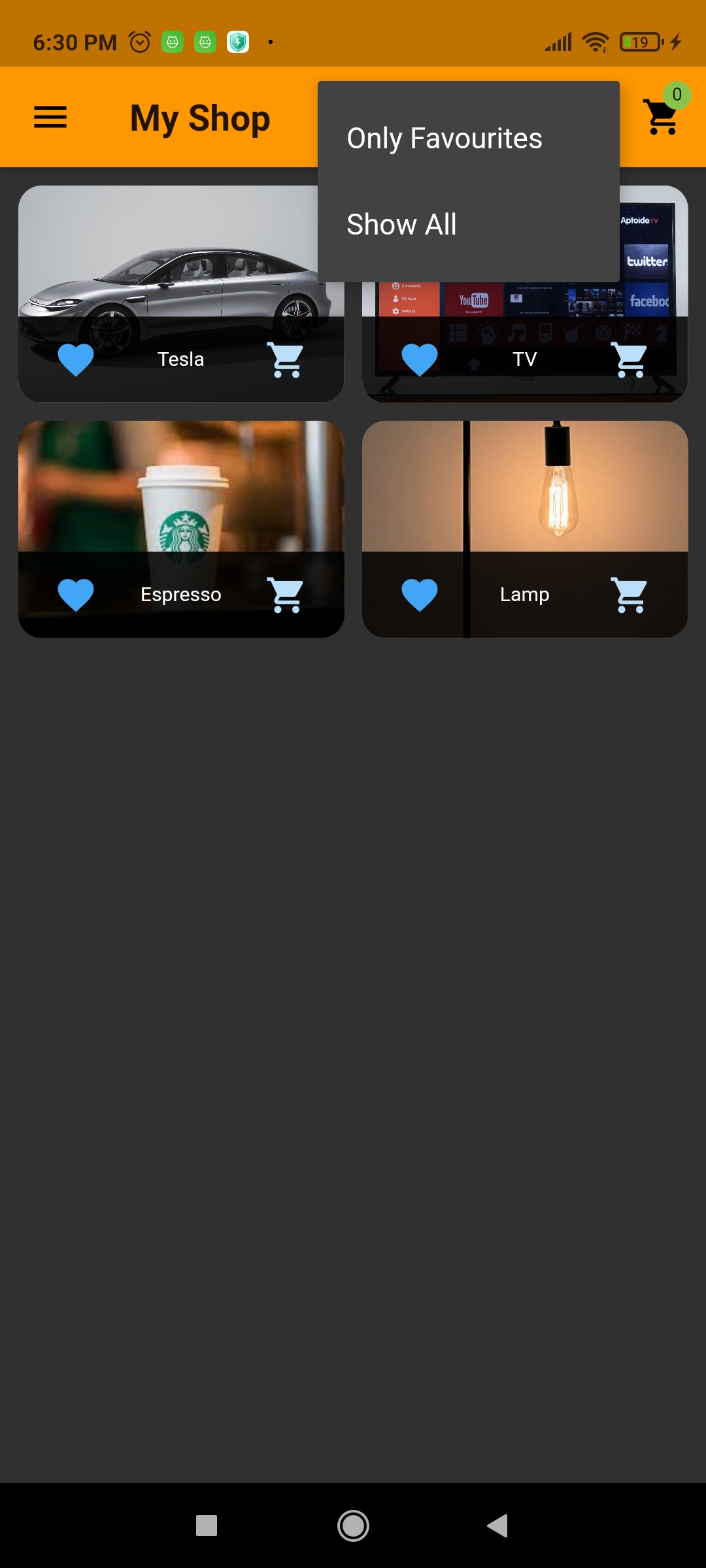Image resolution: width=706 pixels, height=1568 pixels.
Task: Toggle favourite heart on Tesla
Action: click(x=76, y=359)
